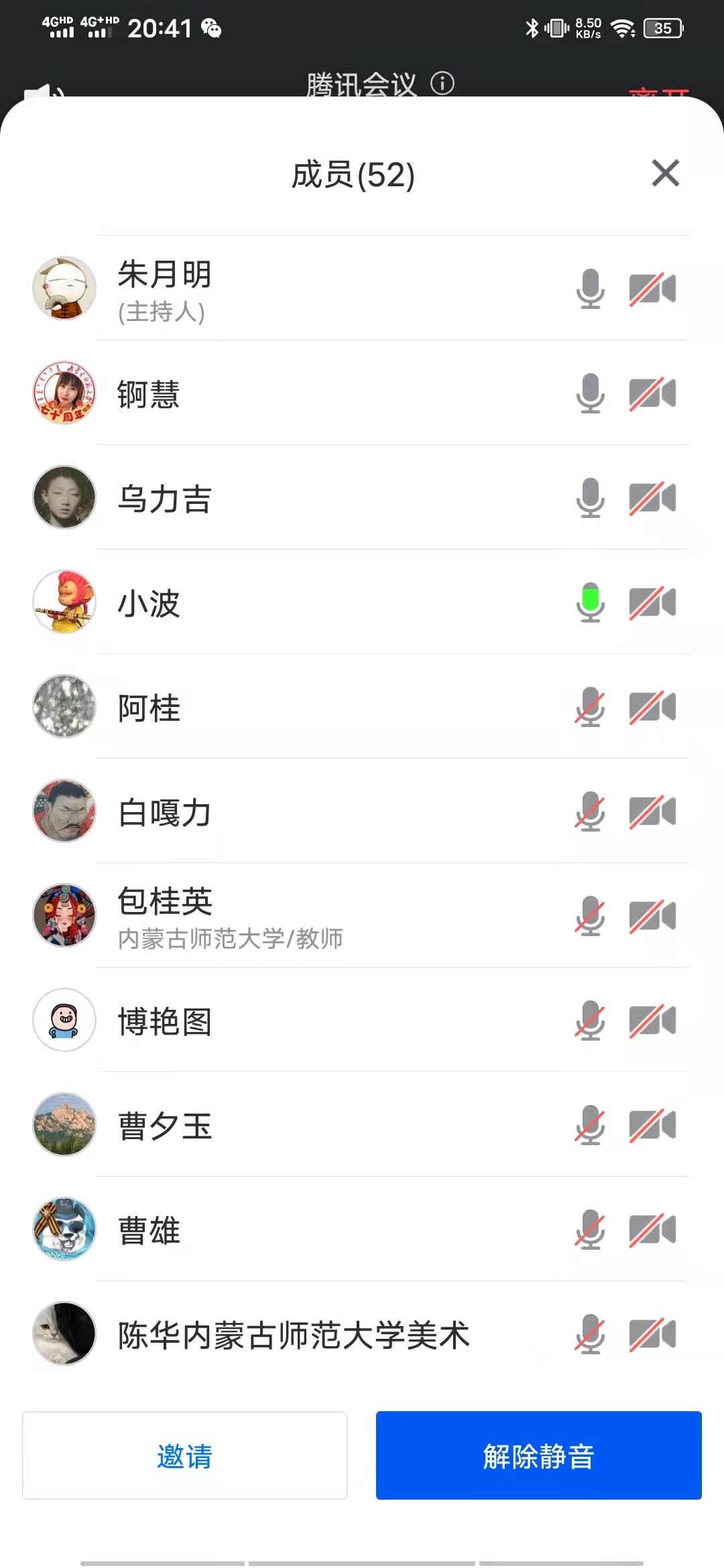Viewport: 724px width, 1568px height.
Task: Tap 锕慧's profile avatar picture
Action: tap(64, 393)
